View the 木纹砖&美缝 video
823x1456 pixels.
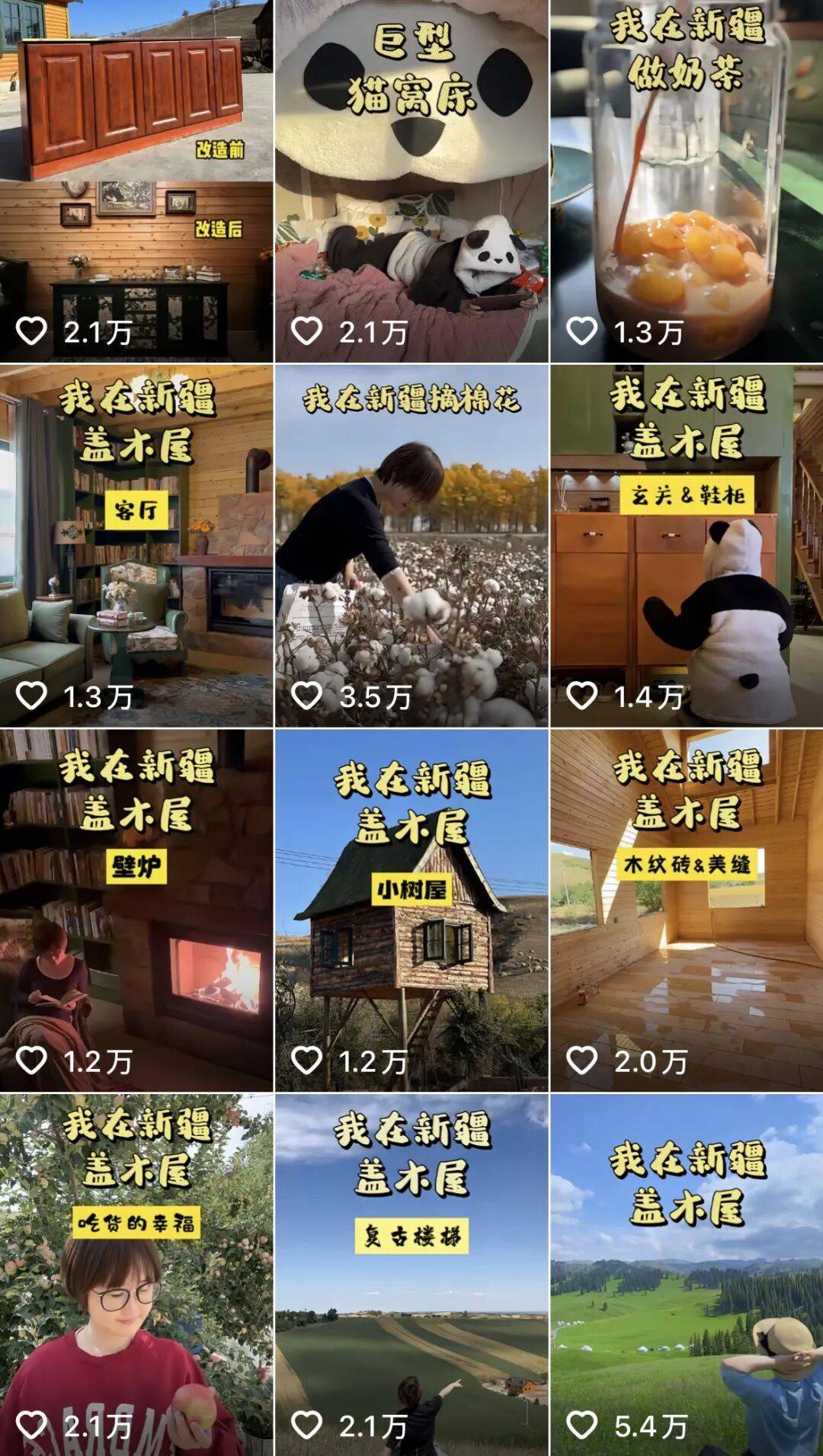pyautogui.click(x=687, y=910)
